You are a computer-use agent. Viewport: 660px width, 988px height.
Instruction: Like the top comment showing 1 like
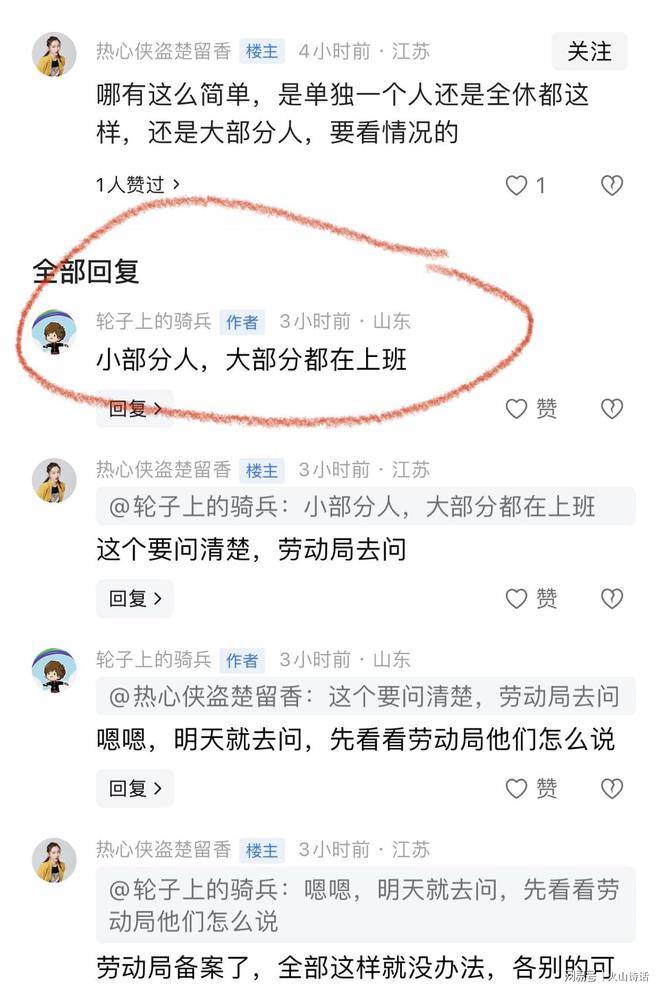[x=517, y=185]
